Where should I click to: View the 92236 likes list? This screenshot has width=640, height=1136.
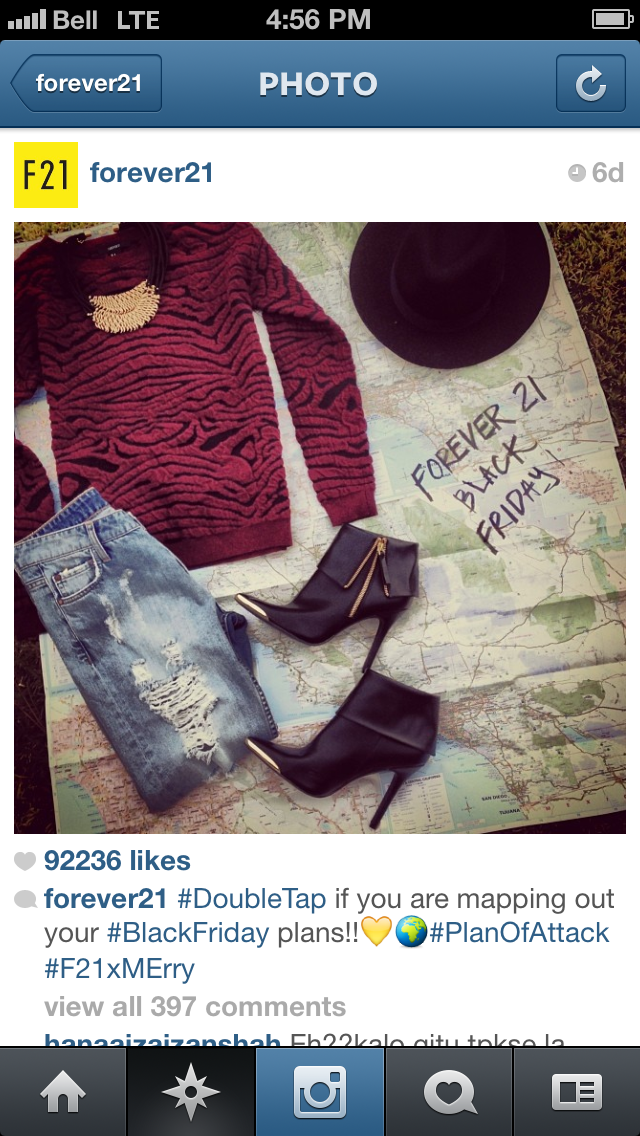tap(117, 861)
